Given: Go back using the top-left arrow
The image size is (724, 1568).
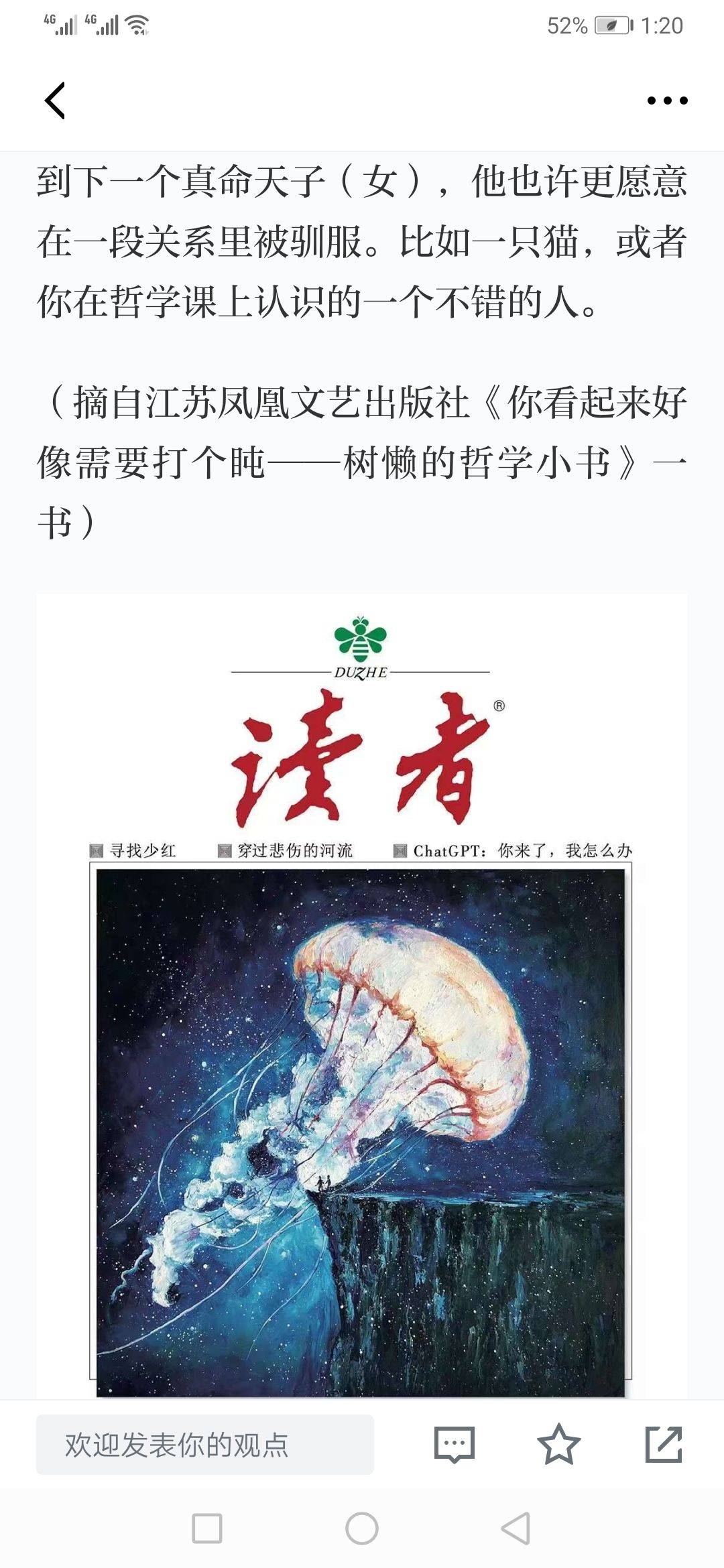Looking at the screenshot, I should point(55,101).
